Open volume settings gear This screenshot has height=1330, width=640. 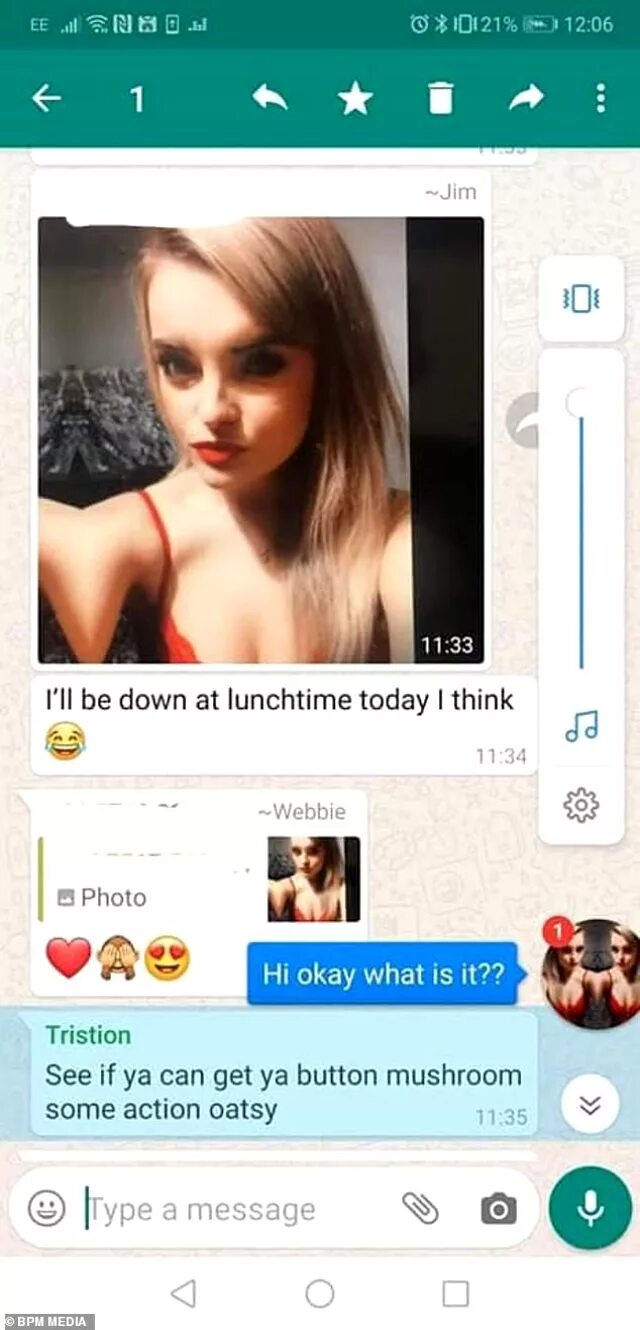tap(581, 804)
